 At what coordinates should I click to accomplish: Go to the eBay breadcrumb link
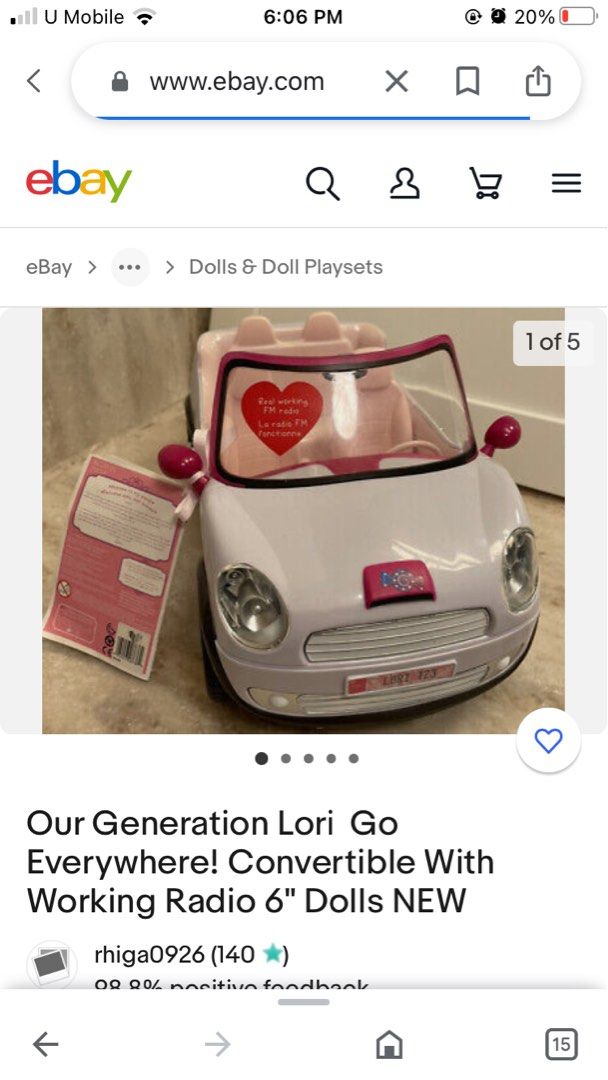49,267
